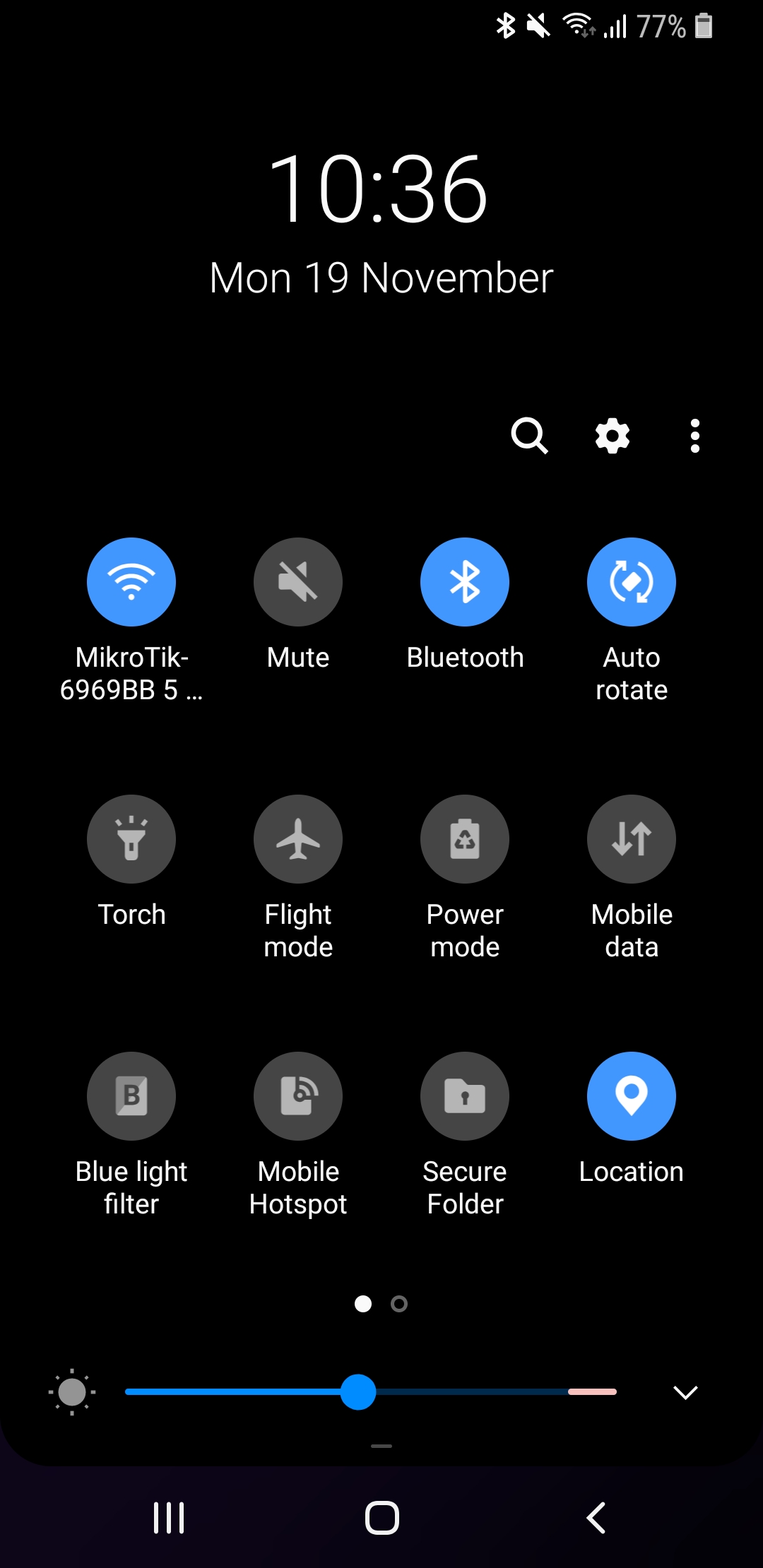Disable Location
763x1568 pixels.
[x=632, y=1096]
